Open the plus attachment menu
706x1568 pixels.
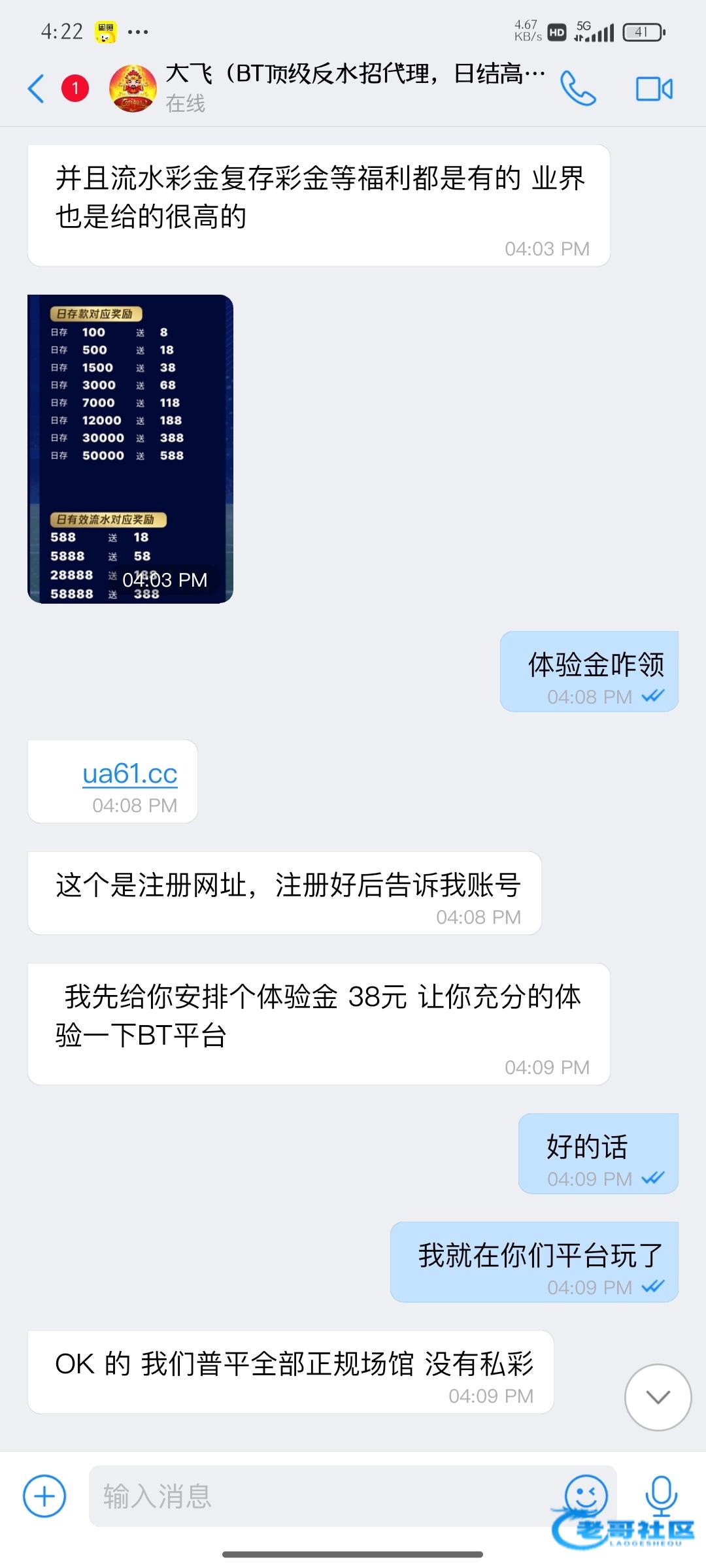point(44,1495)
